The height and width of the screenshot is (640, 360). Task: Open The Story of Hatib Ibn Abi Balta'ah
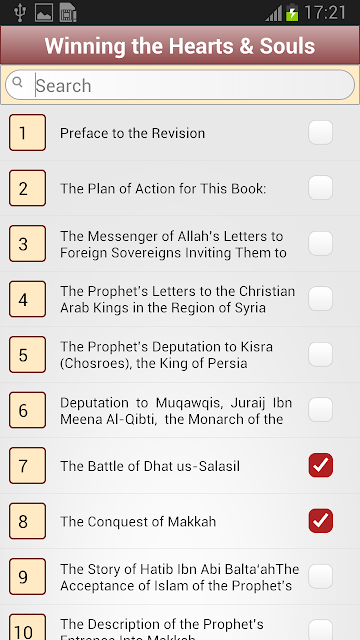pos(180,577)
